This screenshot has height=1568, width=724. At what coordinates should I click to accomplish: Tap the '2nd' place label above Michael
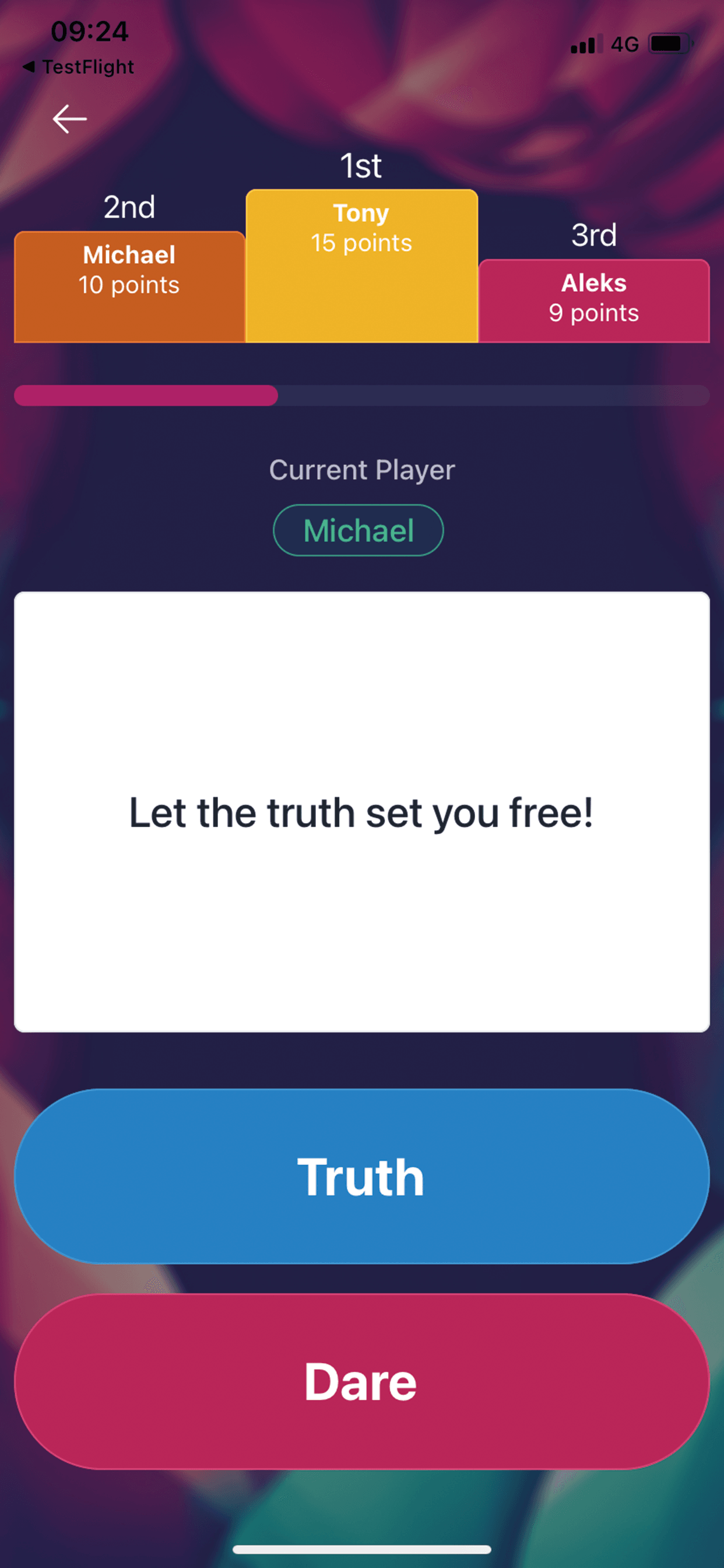[x=129, y=207]
